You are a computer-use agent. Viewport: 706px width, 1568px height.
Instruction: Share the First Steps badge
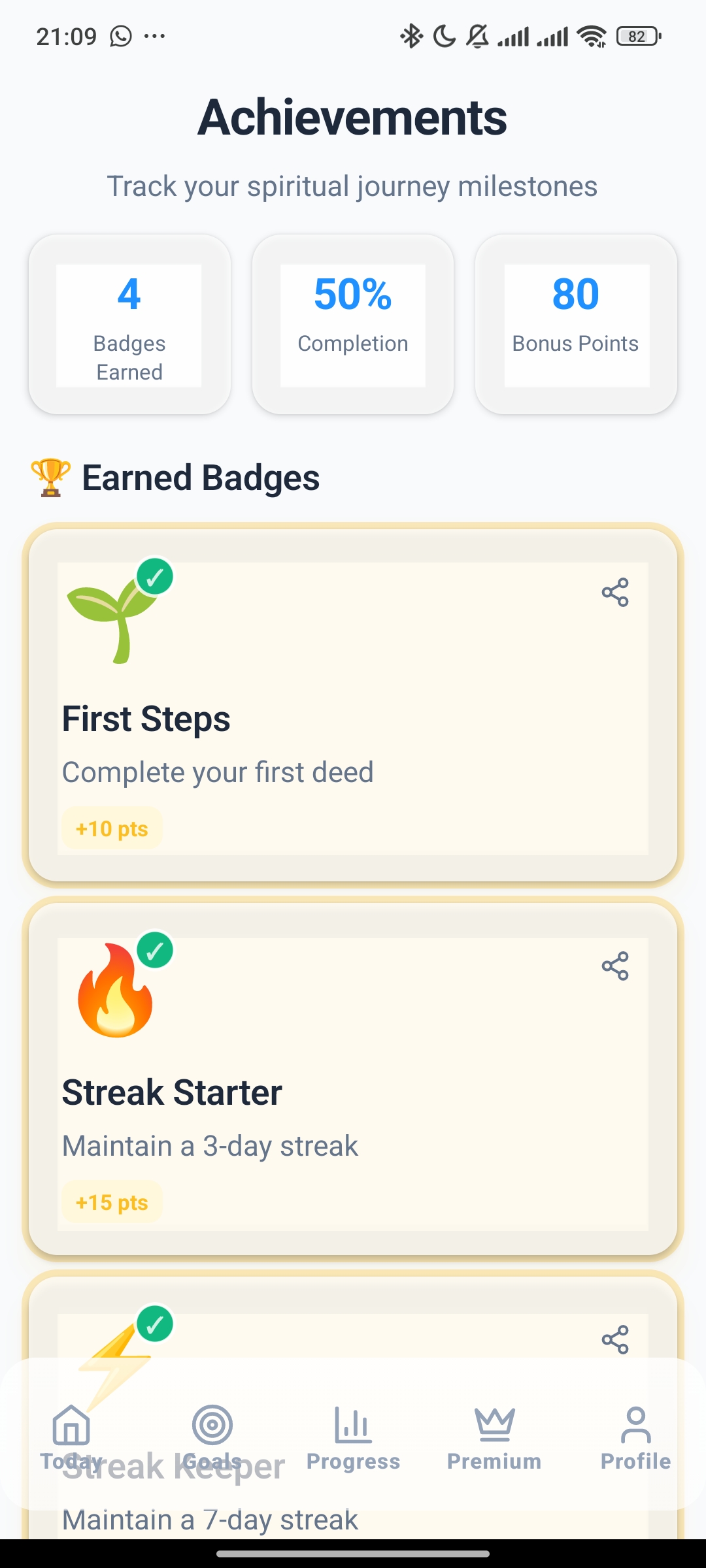point(615,593)
